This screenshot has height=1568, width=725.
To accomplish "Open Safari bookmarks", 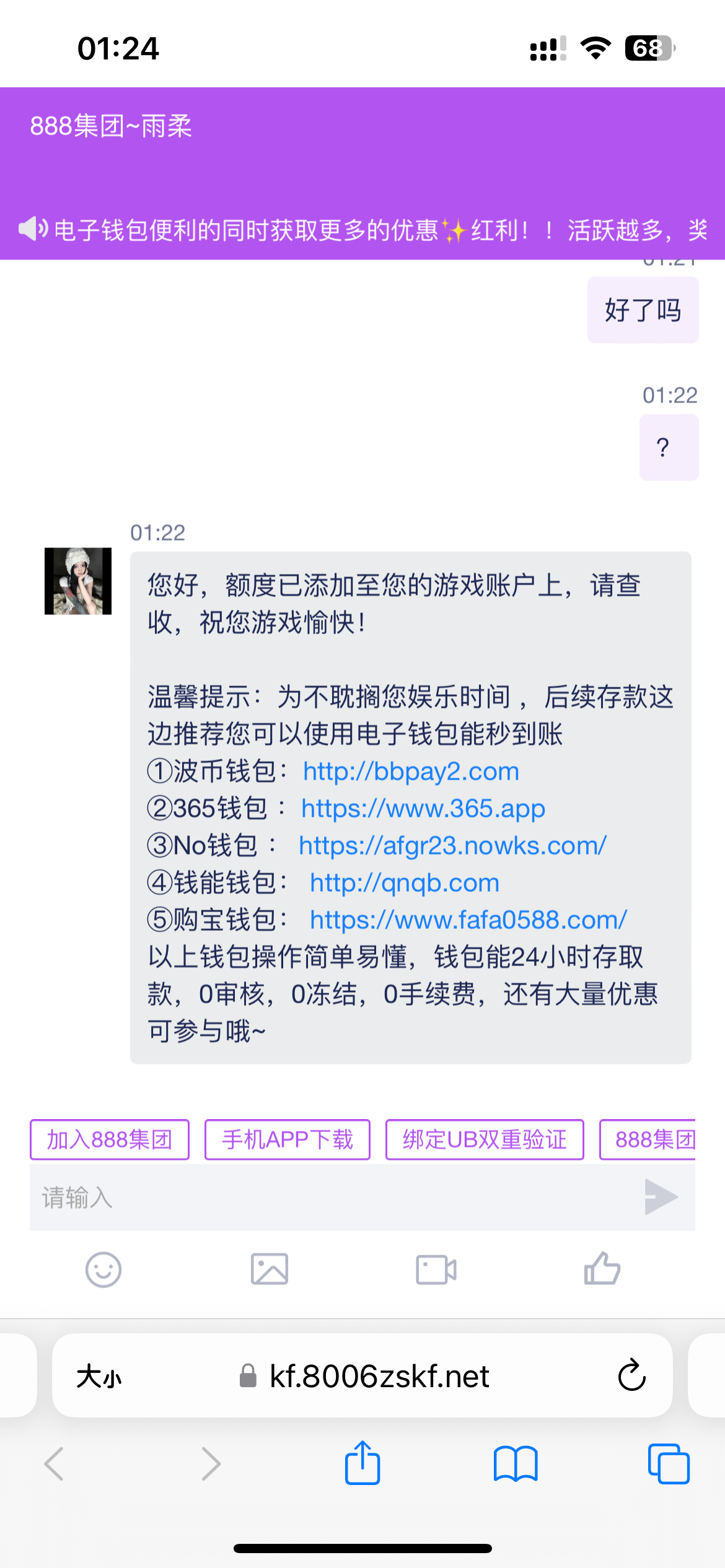I will (x=516, y=1464).
